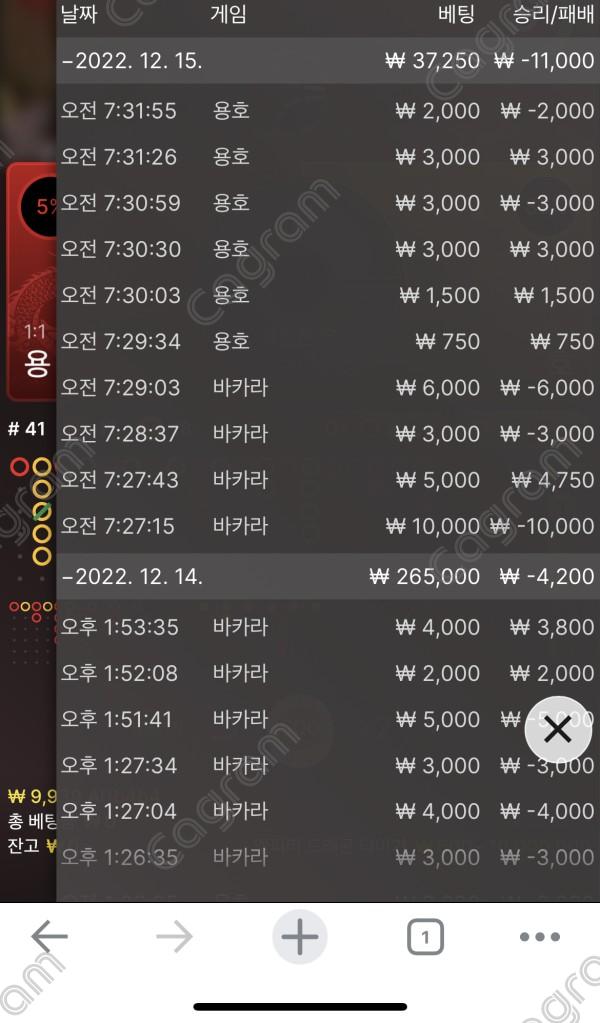Show the open tabs switcher
Image resolution: width=600 pixels, height=1023 pixels.
pyautogui.click(x=425, y=937)
